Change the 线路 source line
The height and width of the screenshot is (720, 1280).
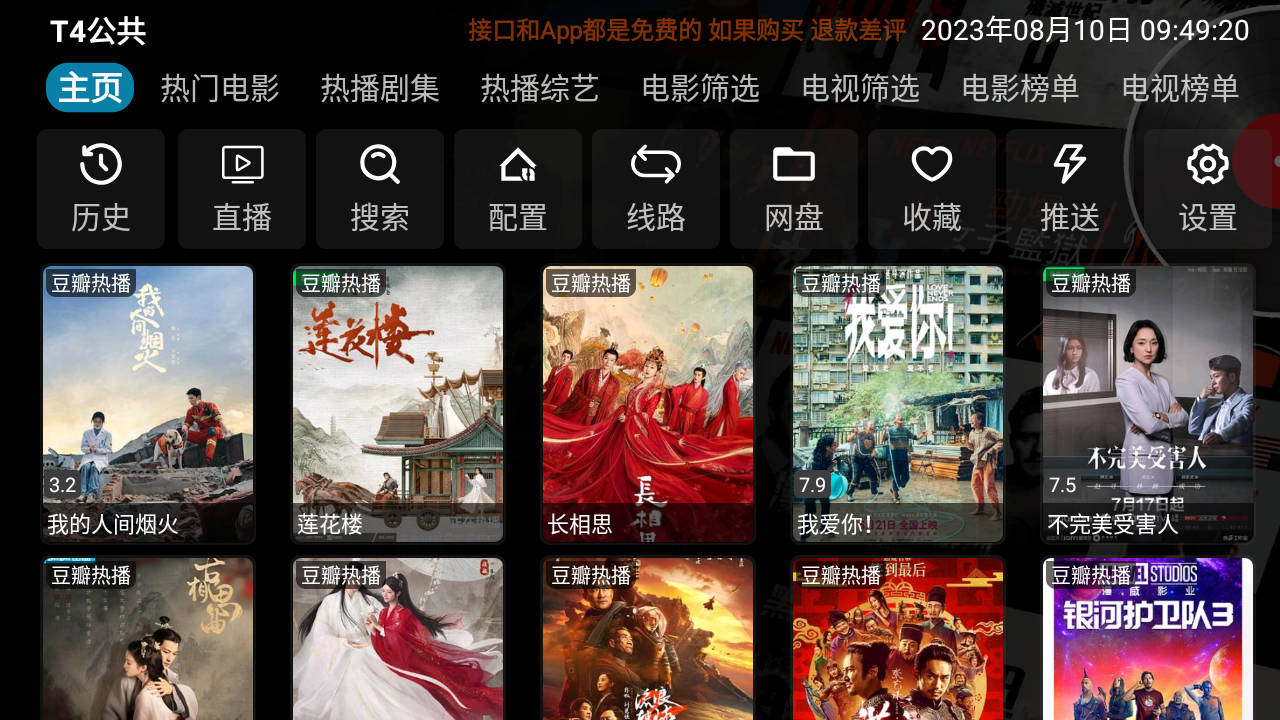tap(656, 189)
